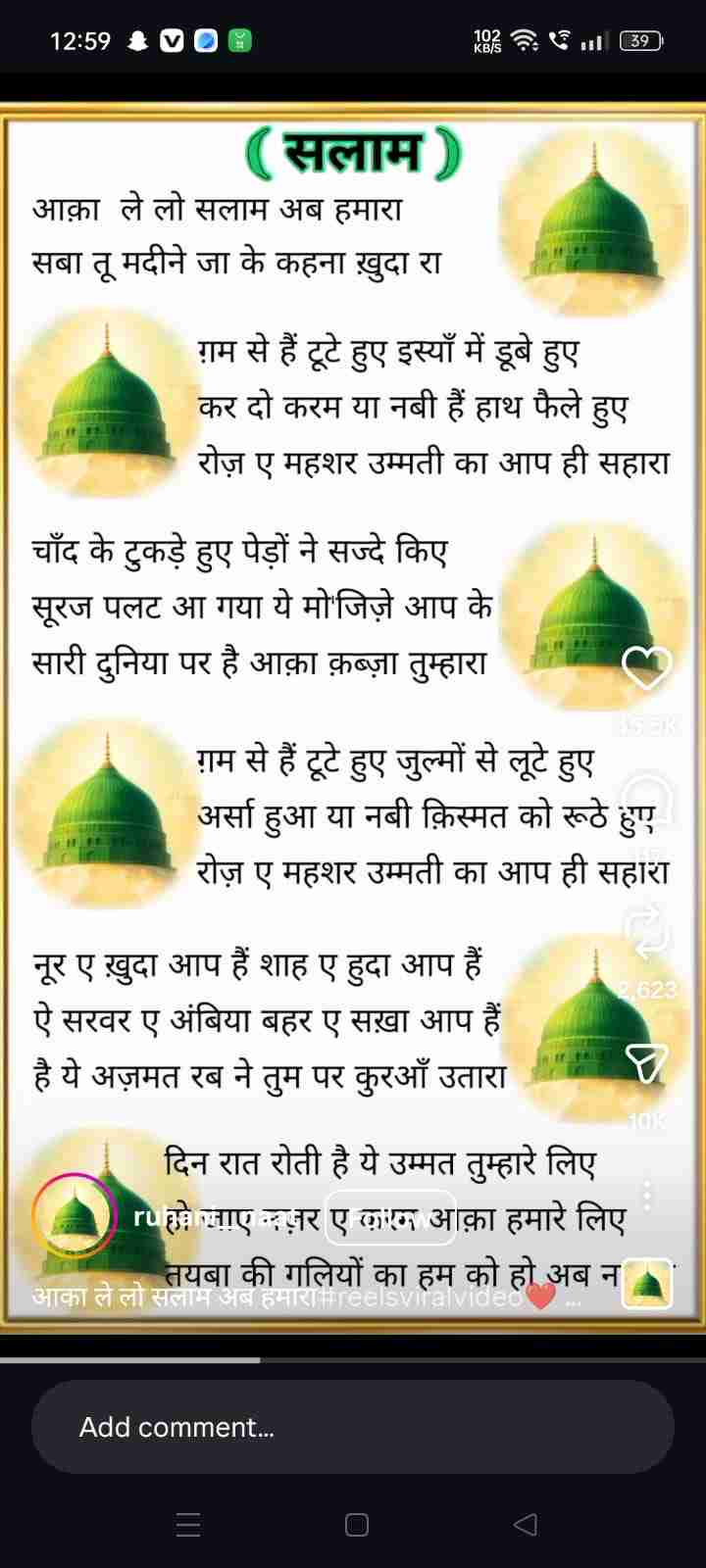Tap the Add comment input field
Image resolution: width=706 pixels, height=1568 pixels.
click(x=353, y=1427)
